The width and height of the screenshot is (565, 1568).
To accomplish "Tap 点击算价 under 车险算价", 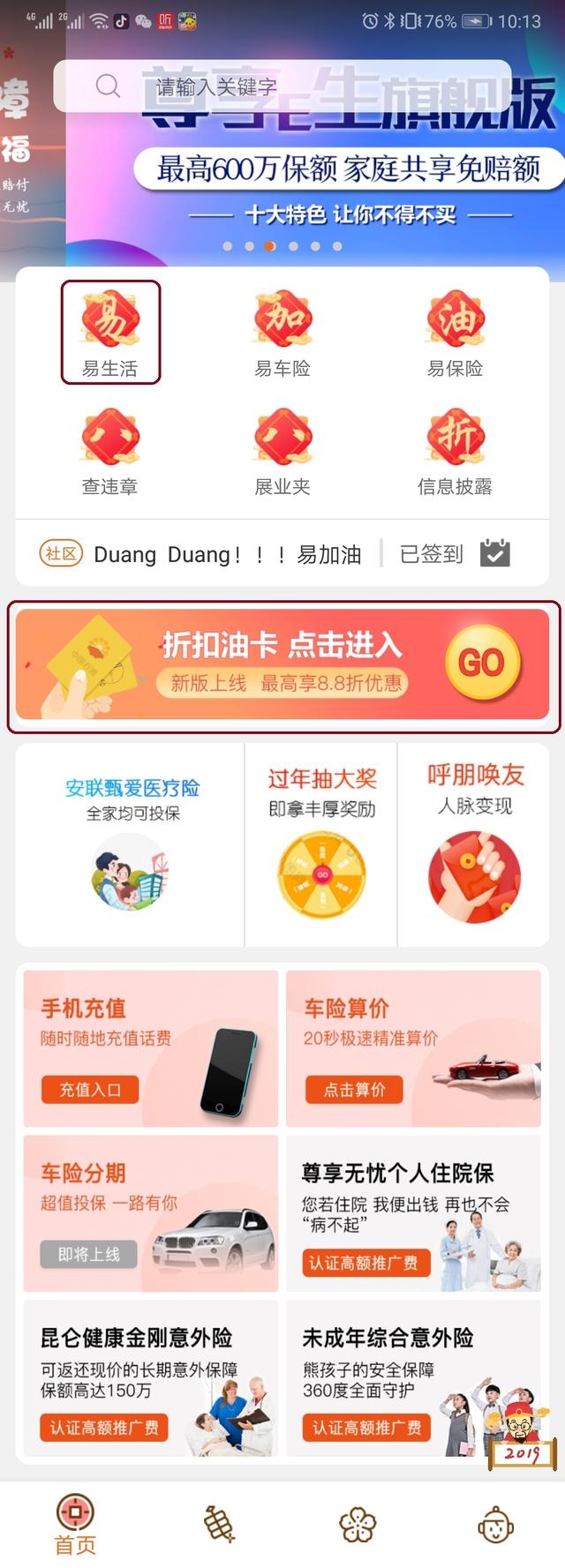I will tap(354, 1090).
